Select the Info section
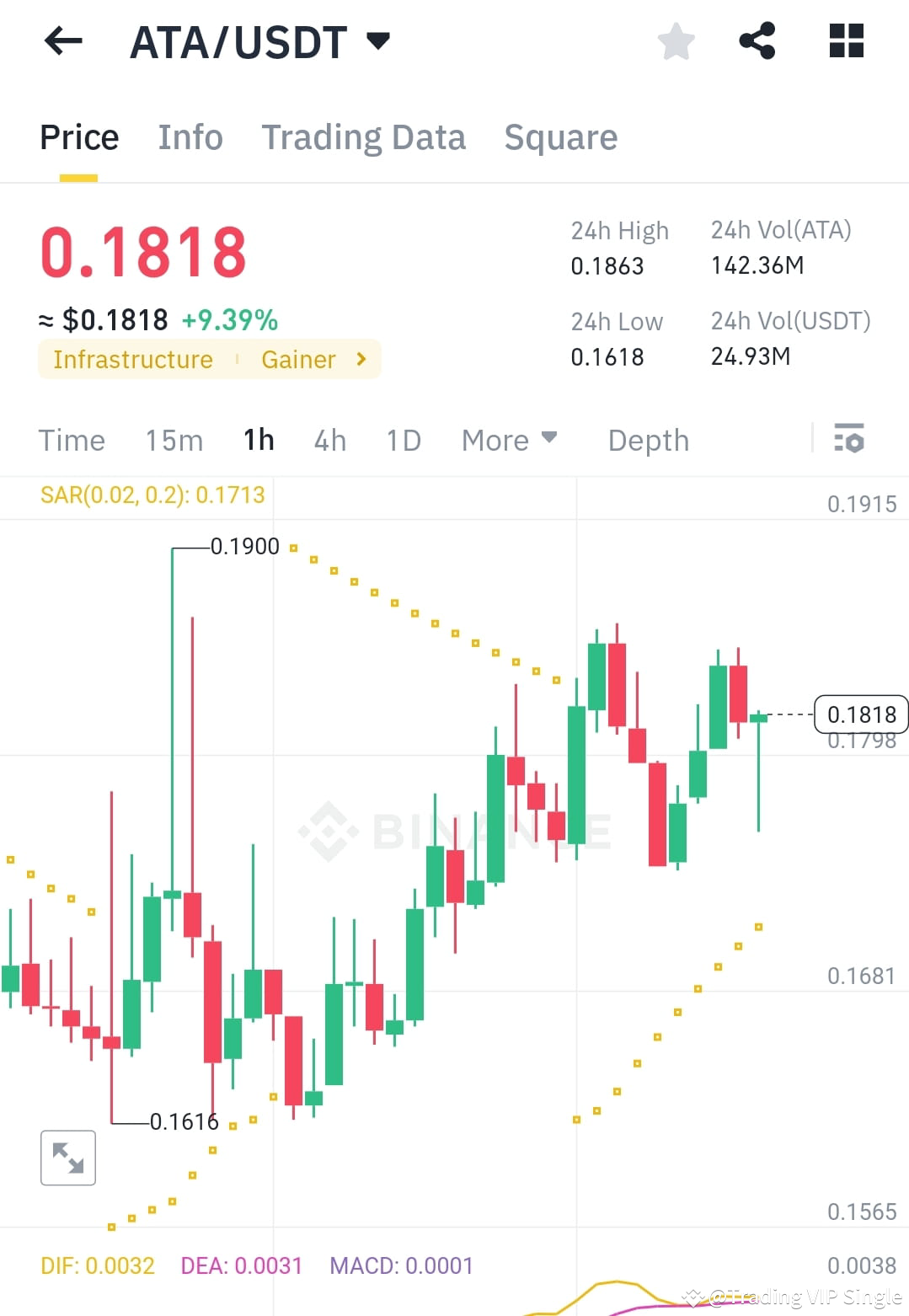 [190, 136]
